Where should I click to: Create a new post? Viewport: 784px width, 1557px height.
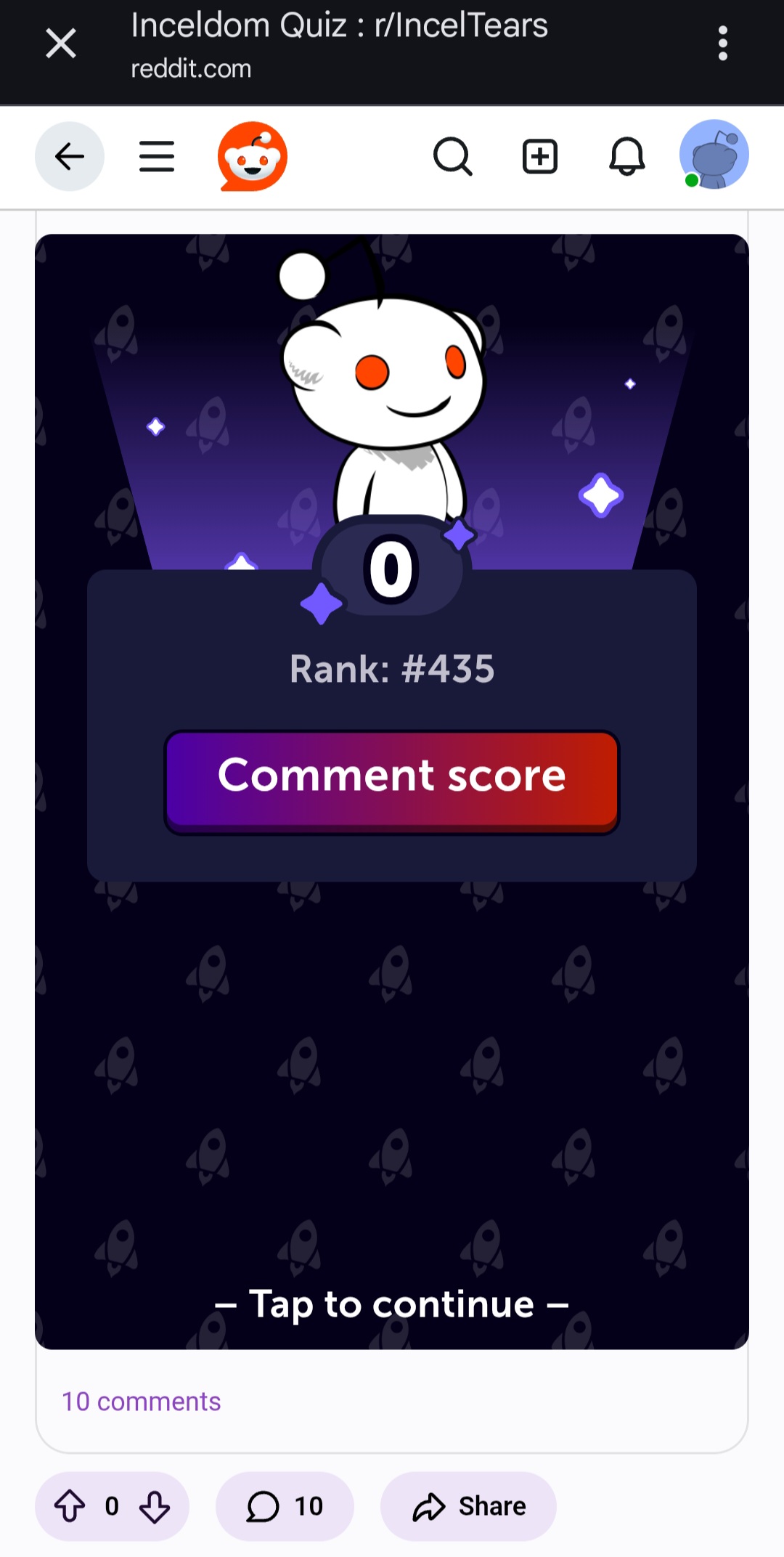tap(539, 156)
